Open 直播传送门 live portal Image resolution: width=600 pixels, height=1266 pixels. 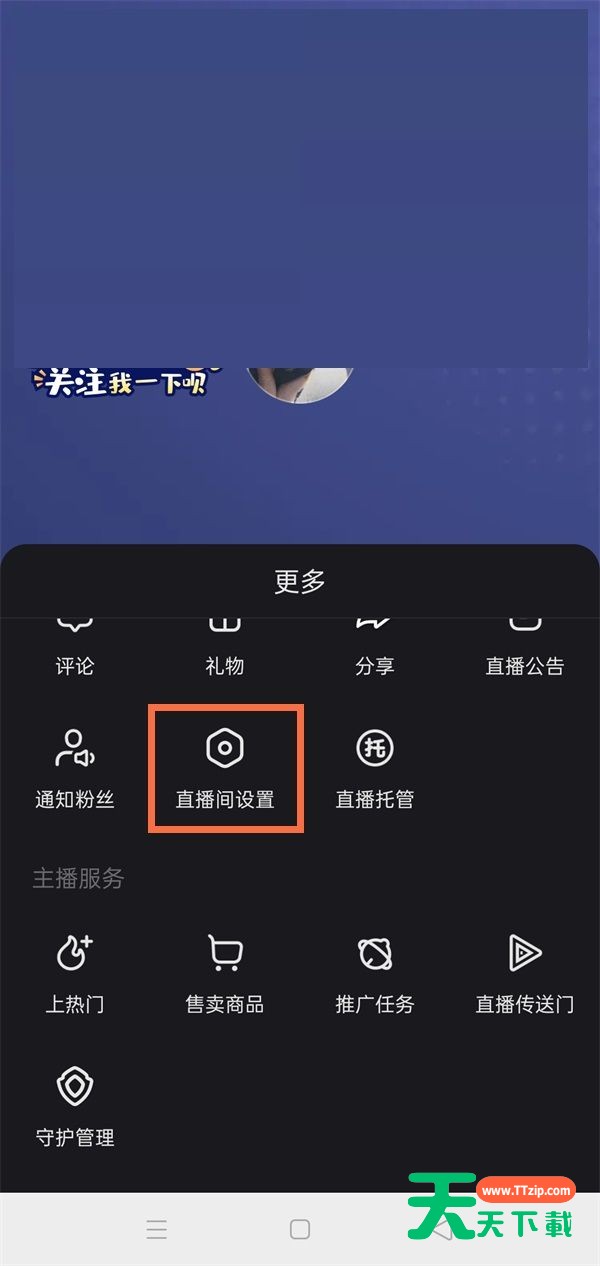[525, 972]
